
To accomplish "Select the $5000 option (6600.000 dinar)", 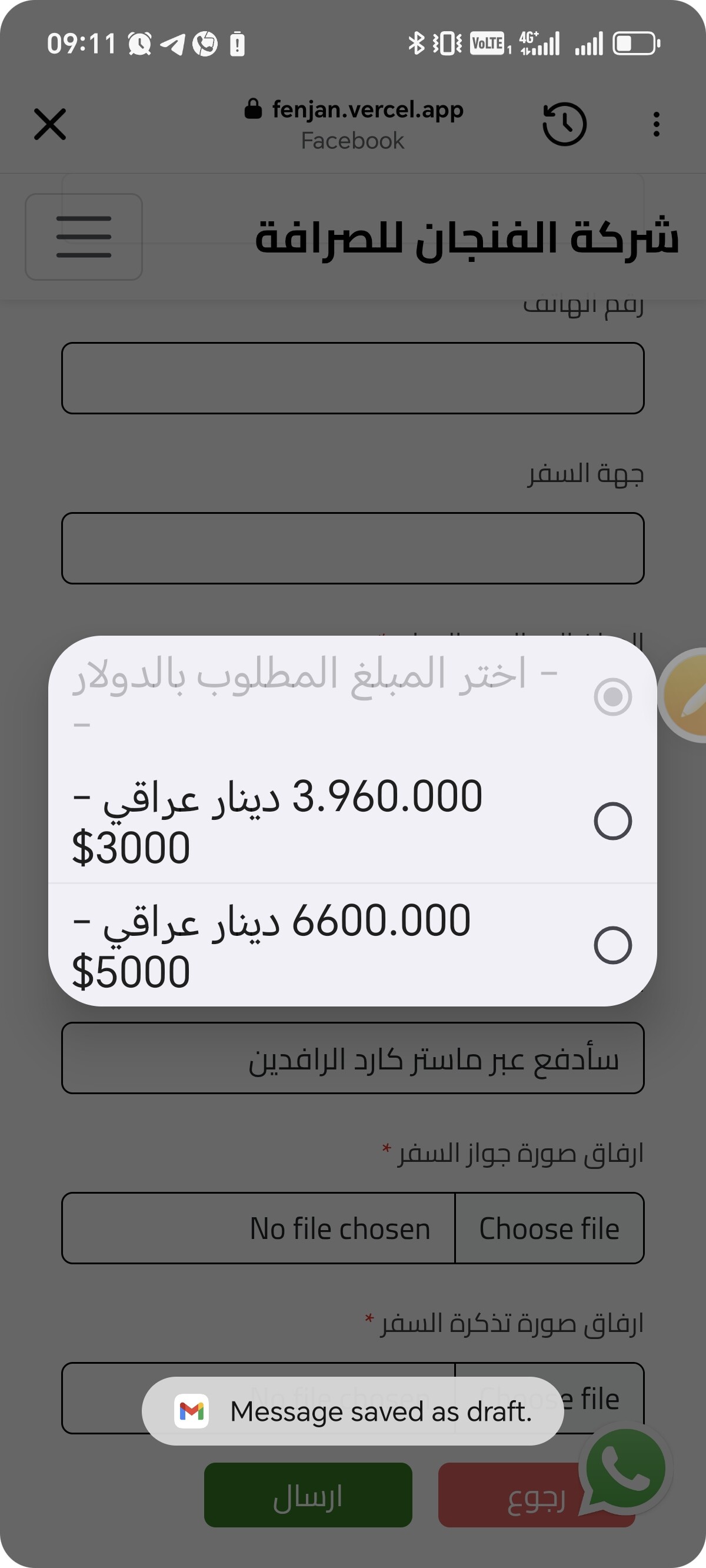I will click(x=352, y=945).
